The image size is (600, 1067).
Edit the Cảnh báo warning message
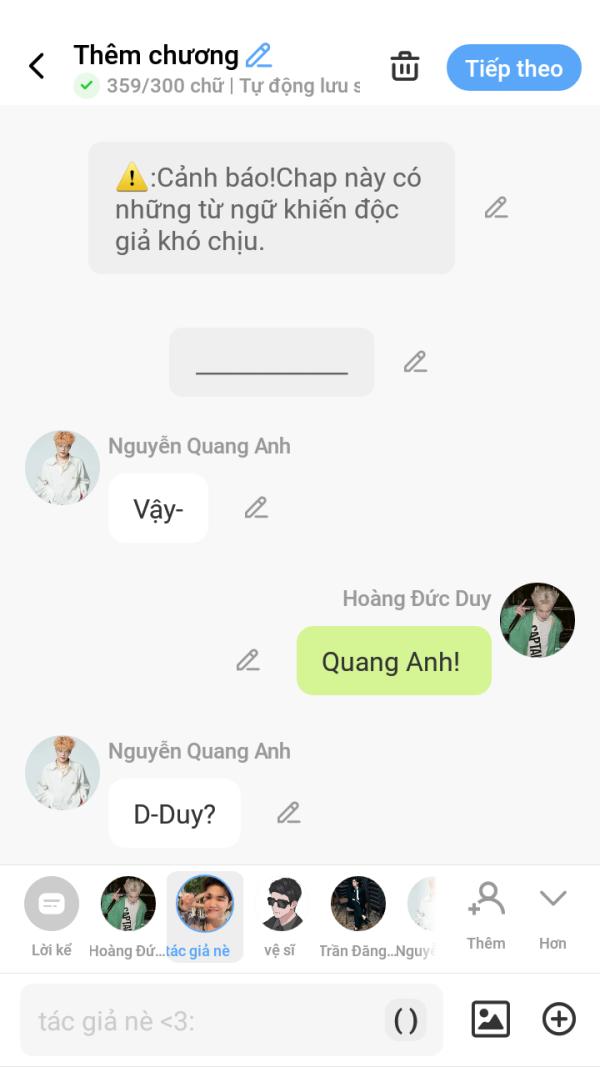(496, 208)
